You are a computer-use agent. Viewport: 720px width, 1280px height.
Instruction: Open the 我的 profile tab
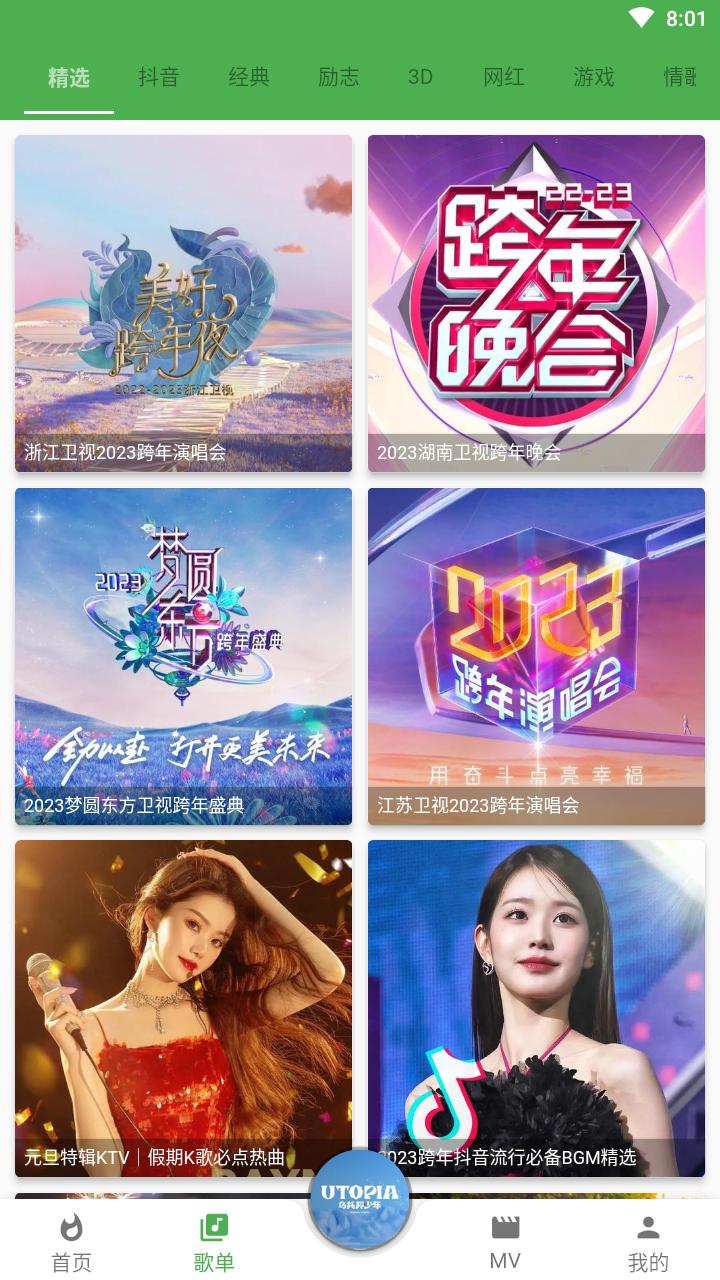click(648, 1243)
